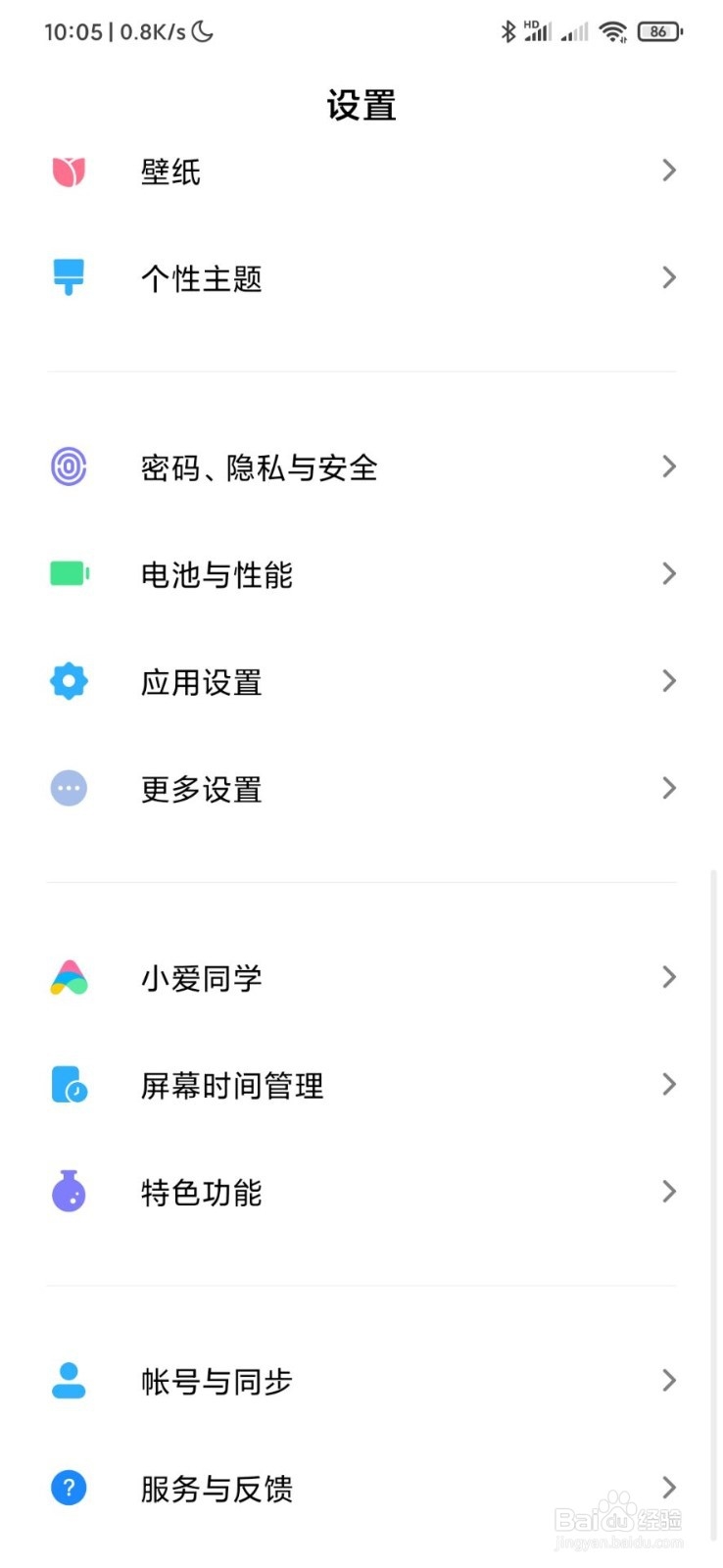Open 密码、隐私与安全 settings
Image resolution: width=723 pixels, height=1568 pixels.
tap(361, 467)
